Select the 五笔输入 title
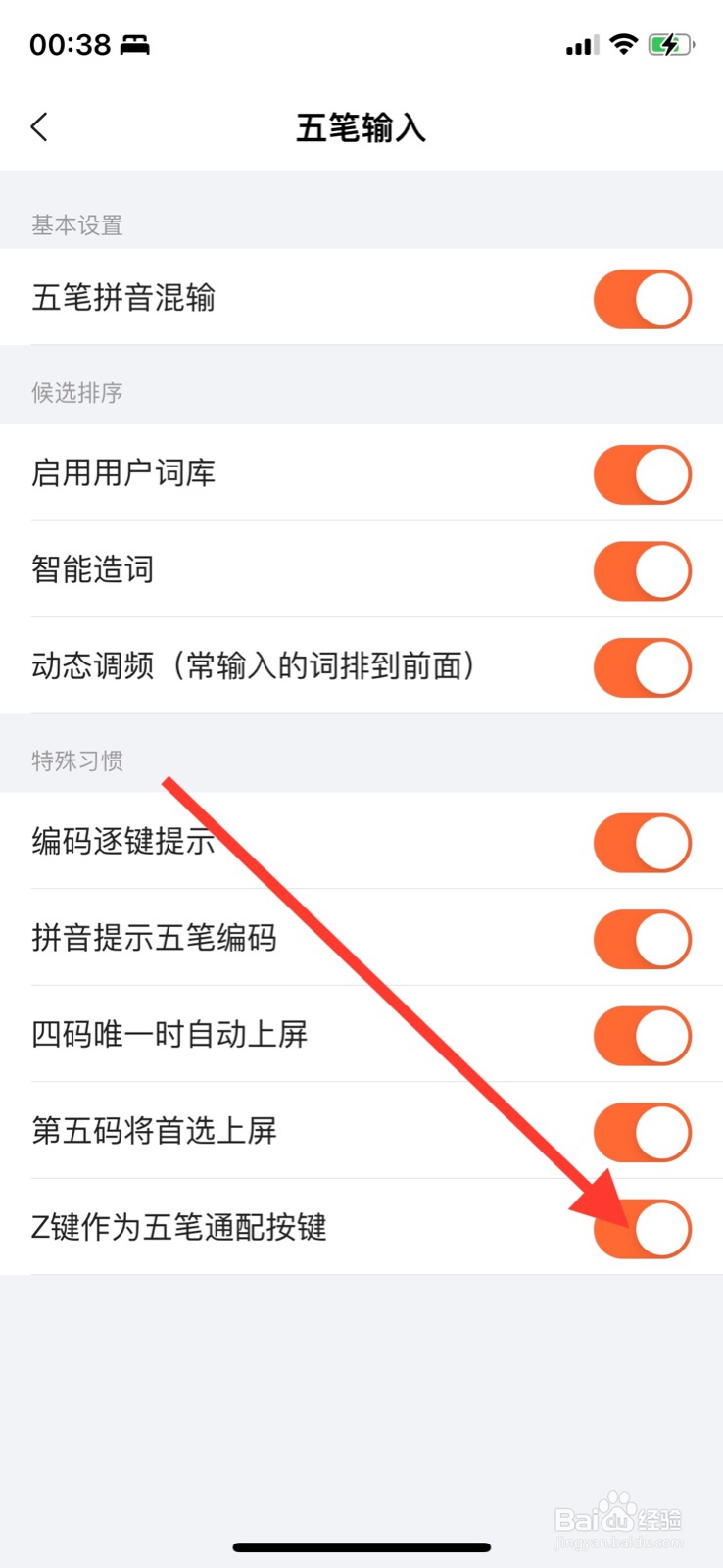The height and width of the screenshot is (1568, 723). 361,128
